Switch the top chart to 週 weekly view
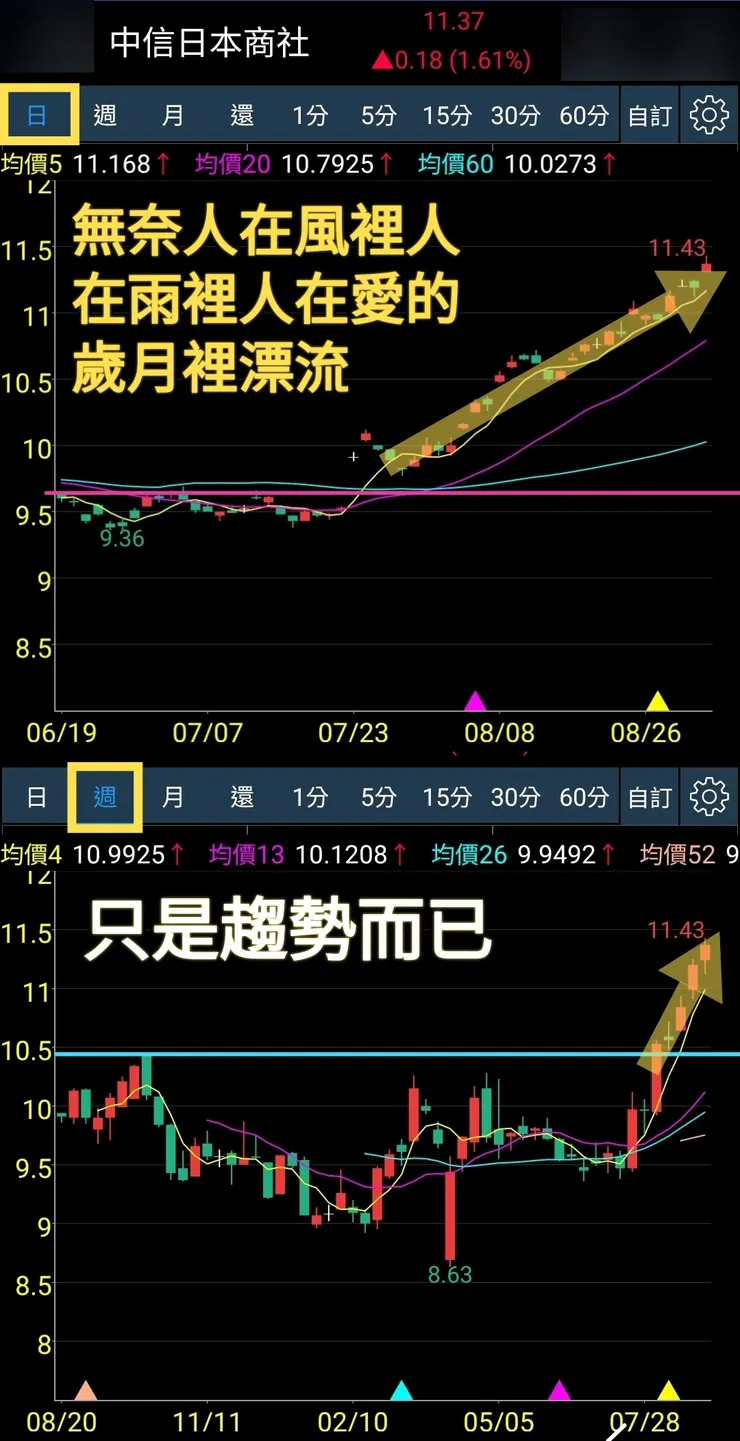The height and width of the screenshot is (1441, 740). click(x=102, y=114)
